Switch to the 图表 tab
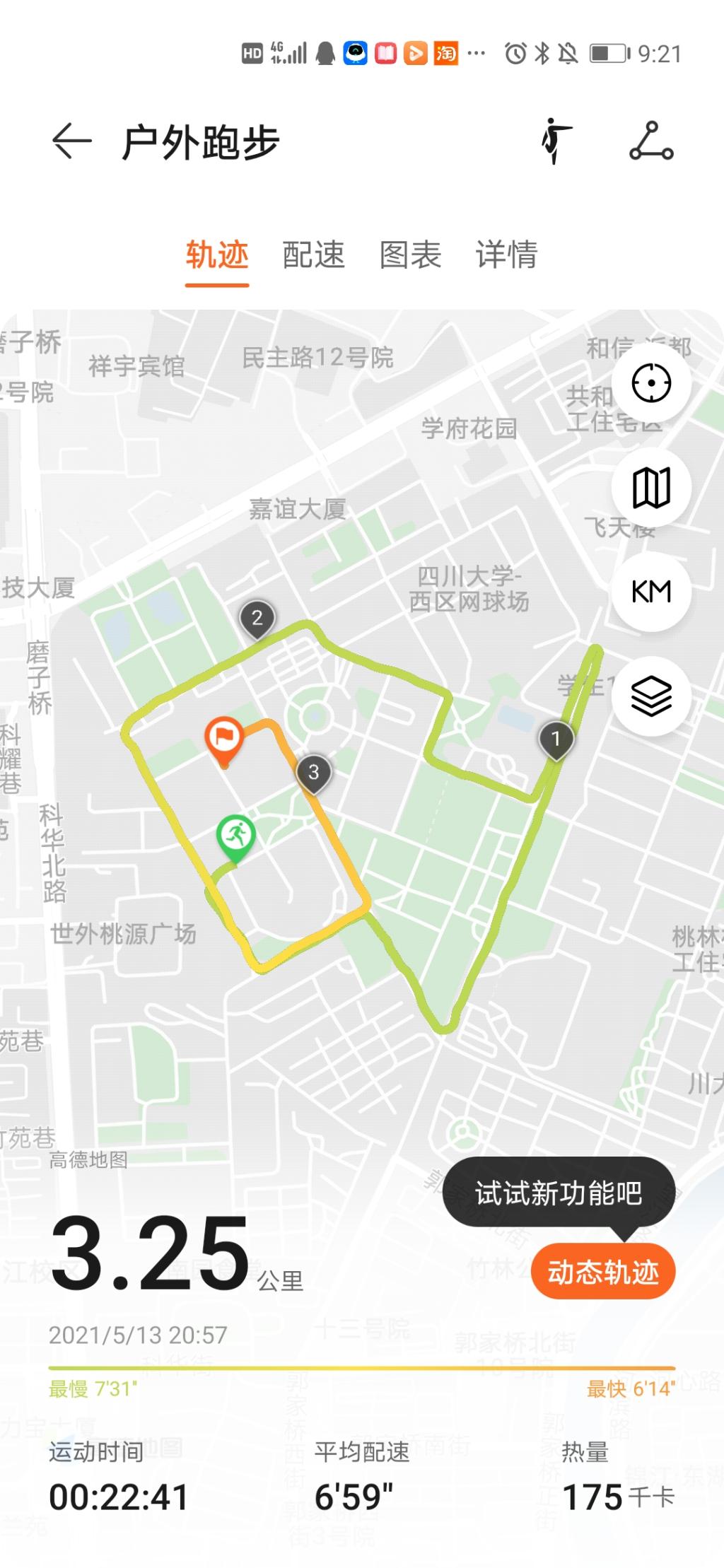Image resolution: width=724 pixels, height=1568 pixels. tap(410, 255)
